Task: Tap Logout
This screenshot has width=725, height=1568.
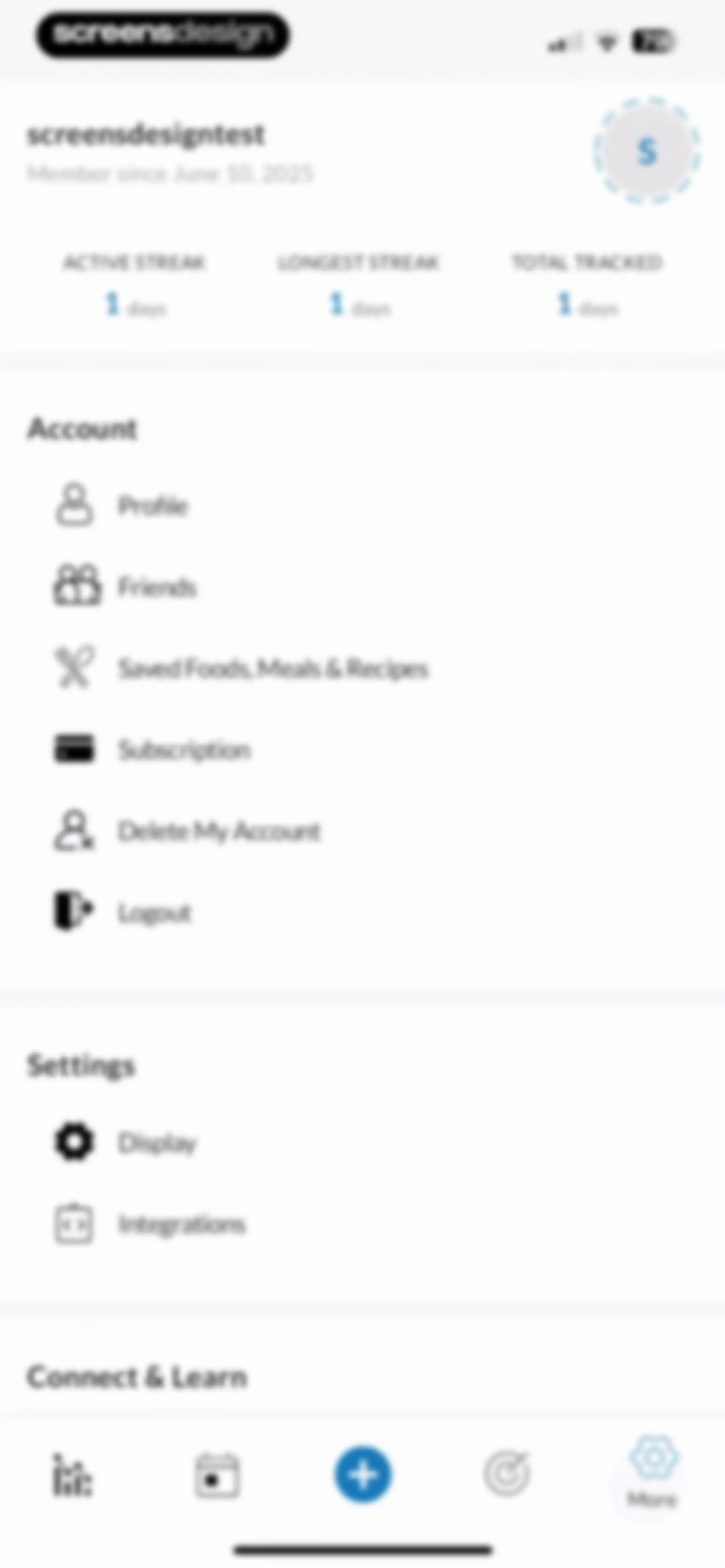Action: click(362, 912)
